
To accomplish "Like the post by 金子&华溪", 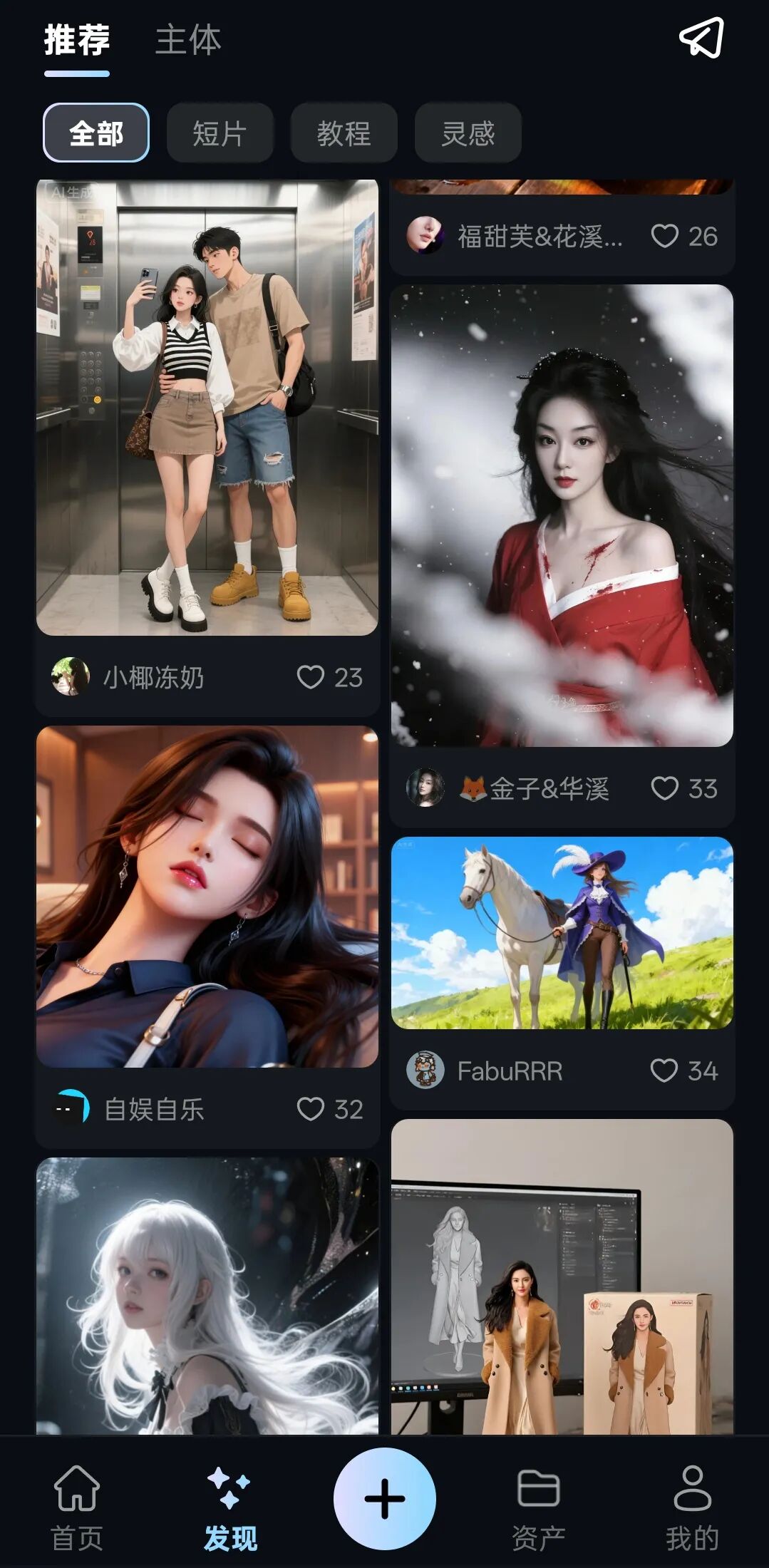I will tap(664, 788).
